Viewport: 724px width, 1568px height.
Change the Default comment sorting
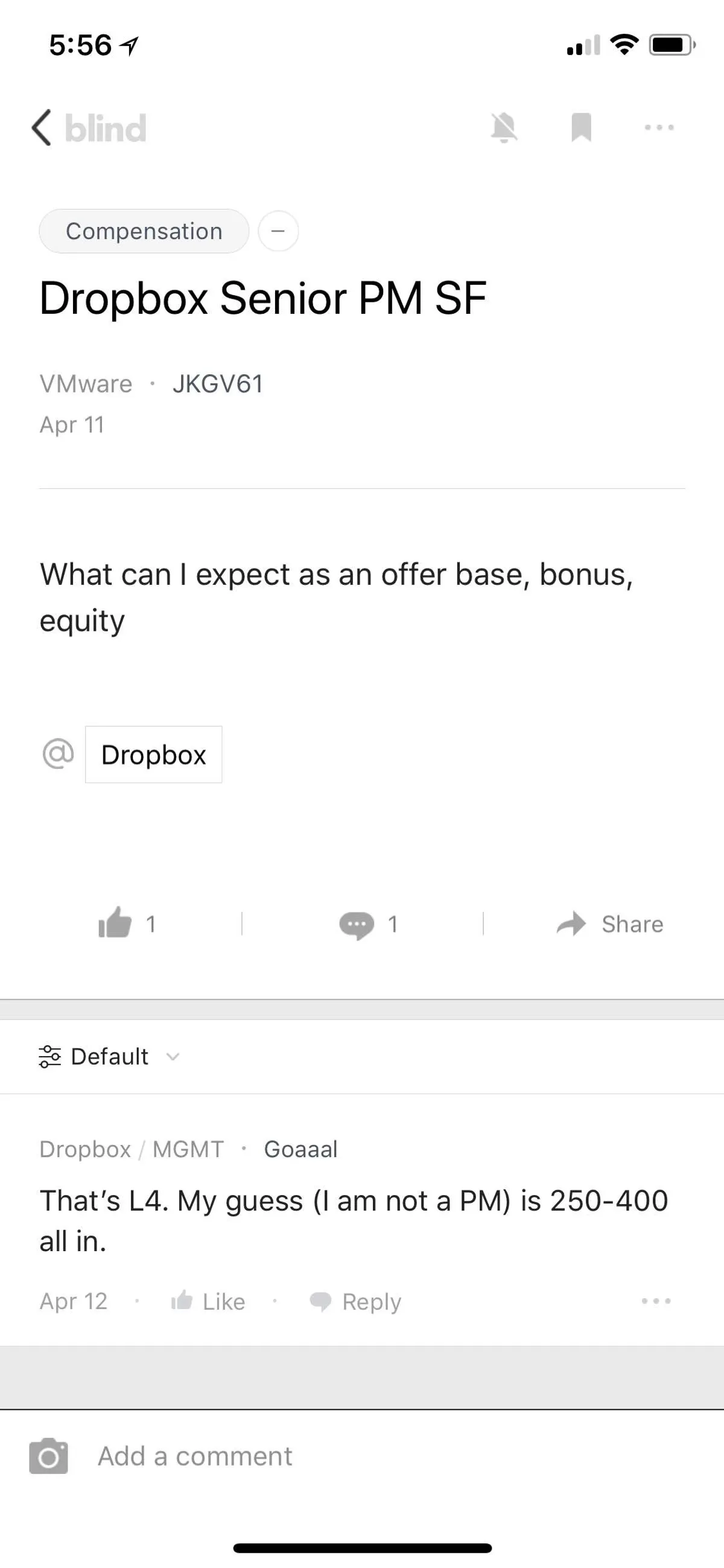(110, 1057)
